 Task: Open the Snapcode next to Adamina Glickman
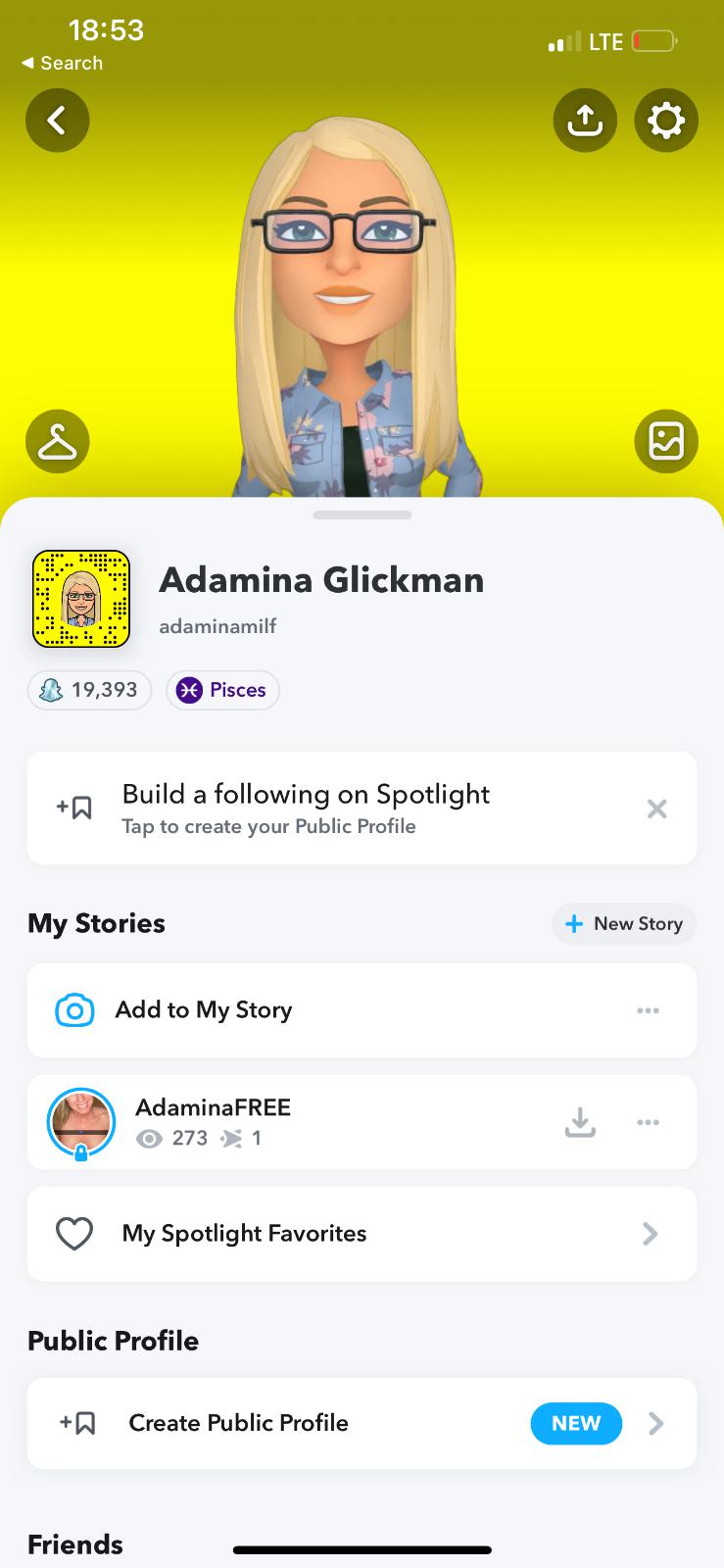81,599
